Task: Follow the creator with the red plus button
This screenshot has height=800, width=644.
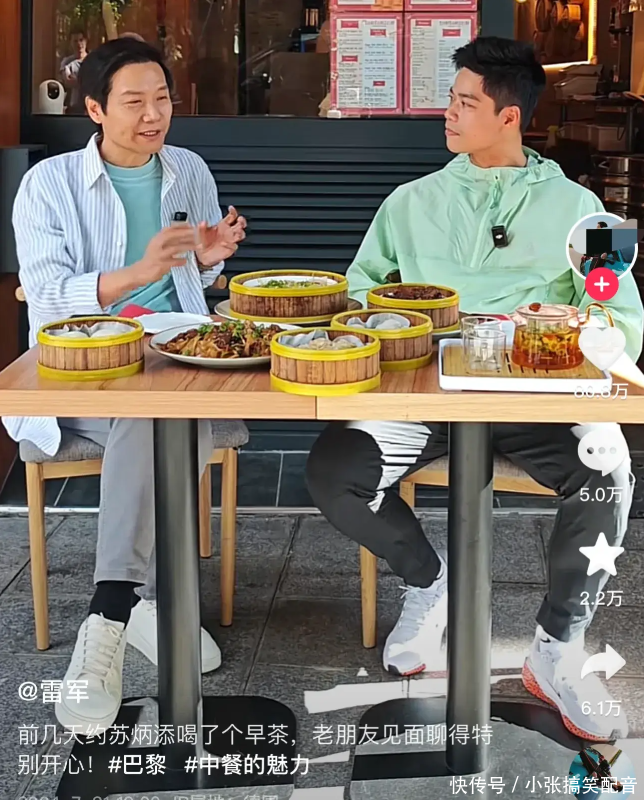Action: click(x=601, y=284)
